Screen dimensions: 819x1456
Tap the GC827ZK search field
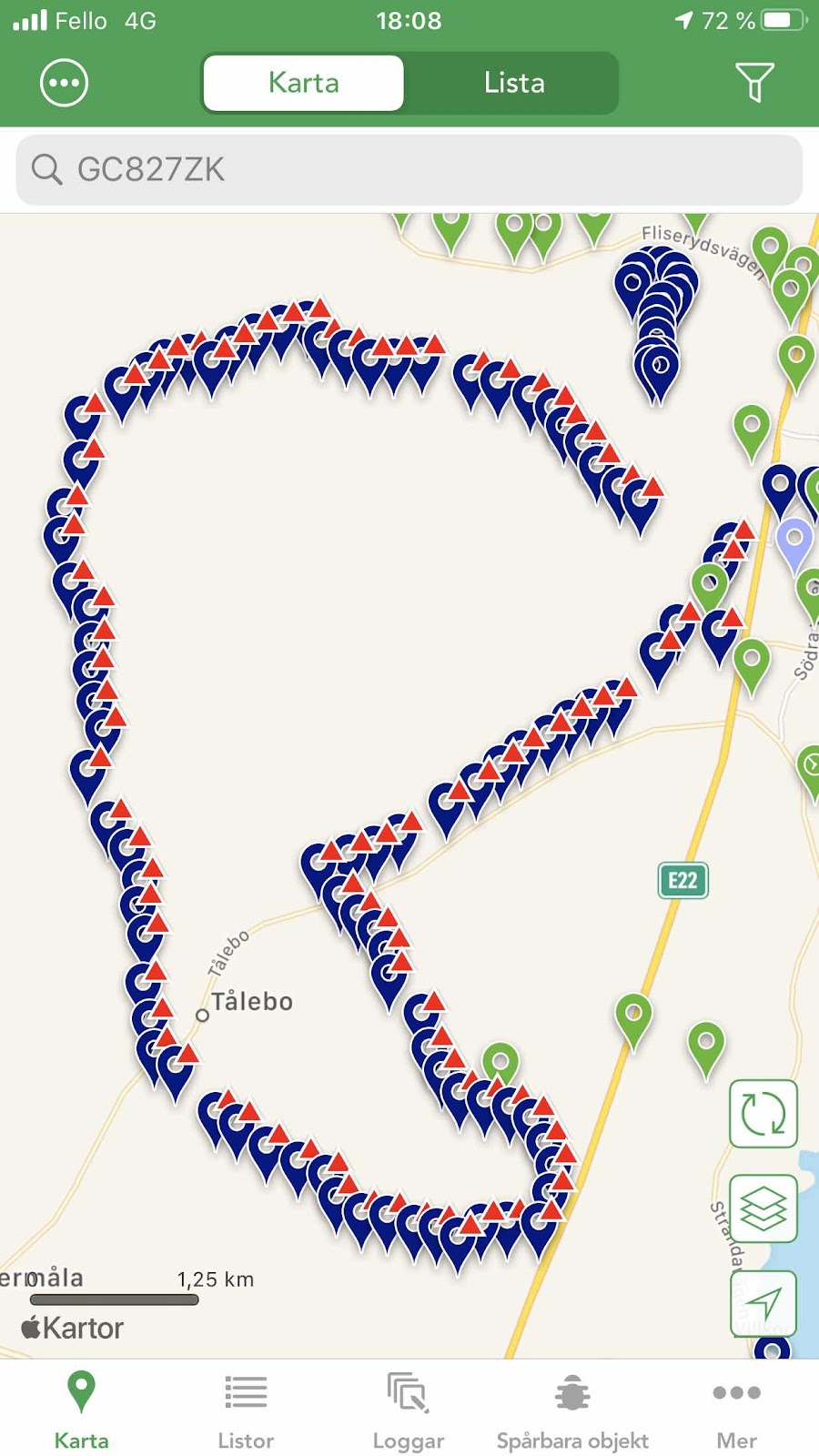(409, 170)
